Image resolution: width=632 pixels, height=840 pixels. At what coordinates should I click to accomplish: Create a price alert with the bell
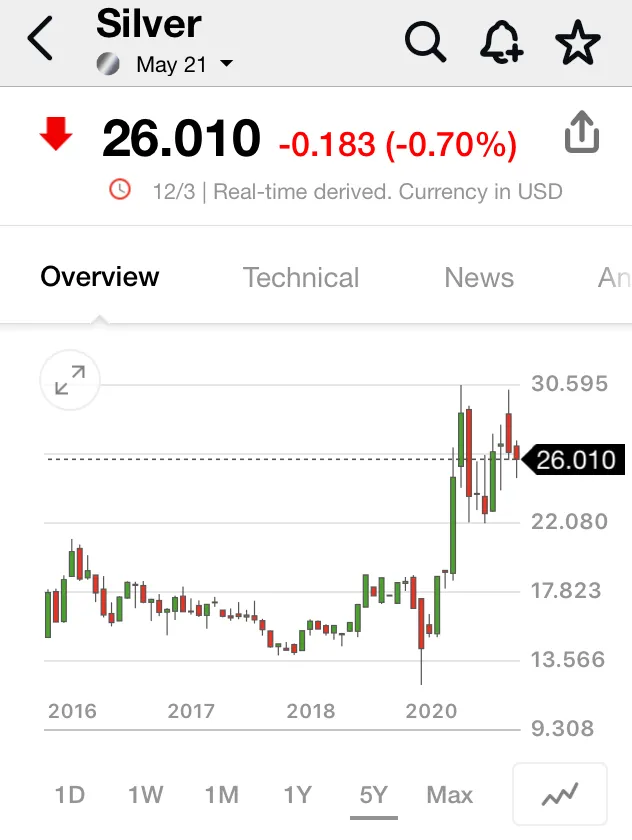[502, 42]
